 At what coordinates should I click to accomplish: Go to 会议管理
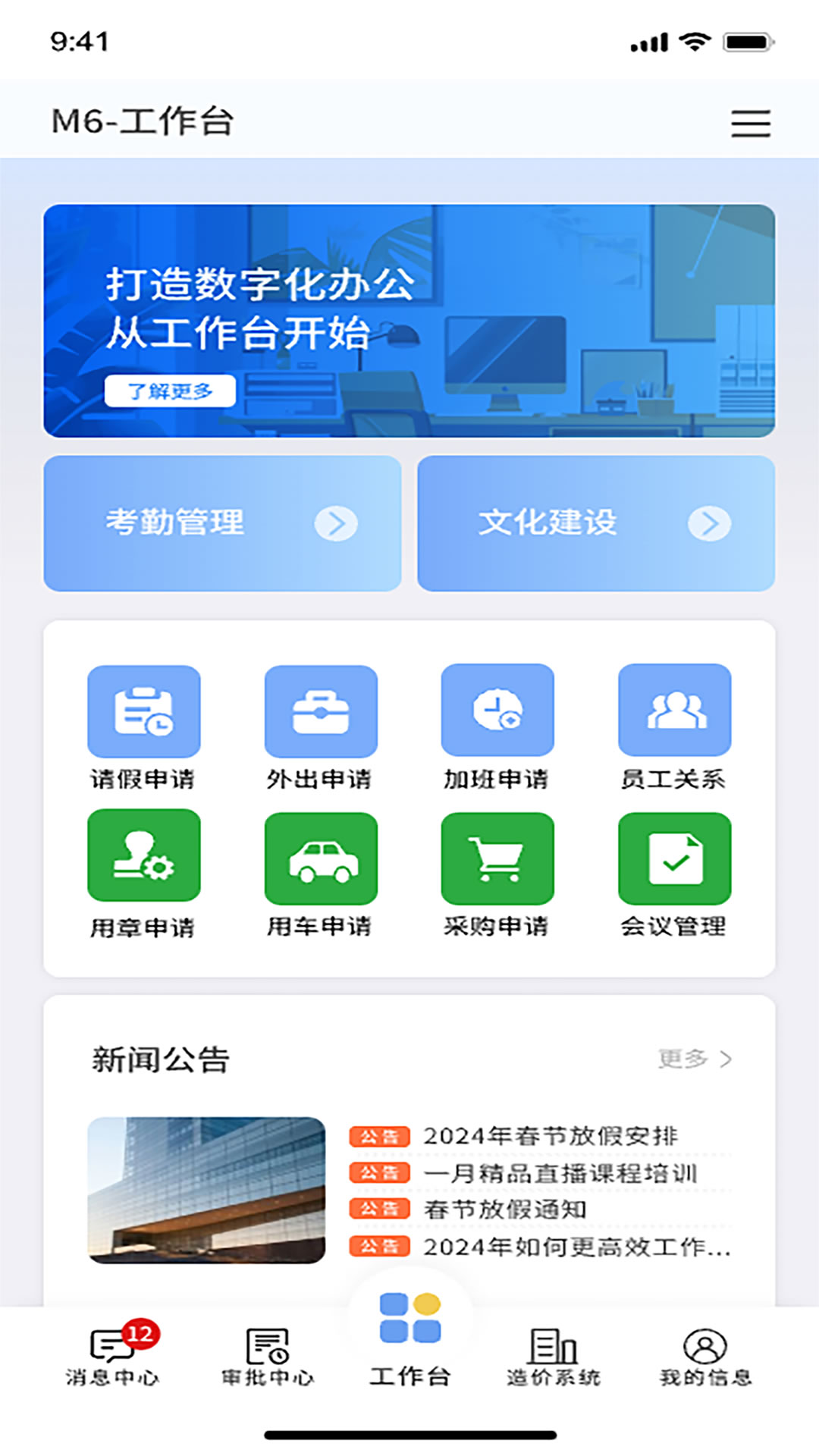pyautogui.click(x=674, y=874)
